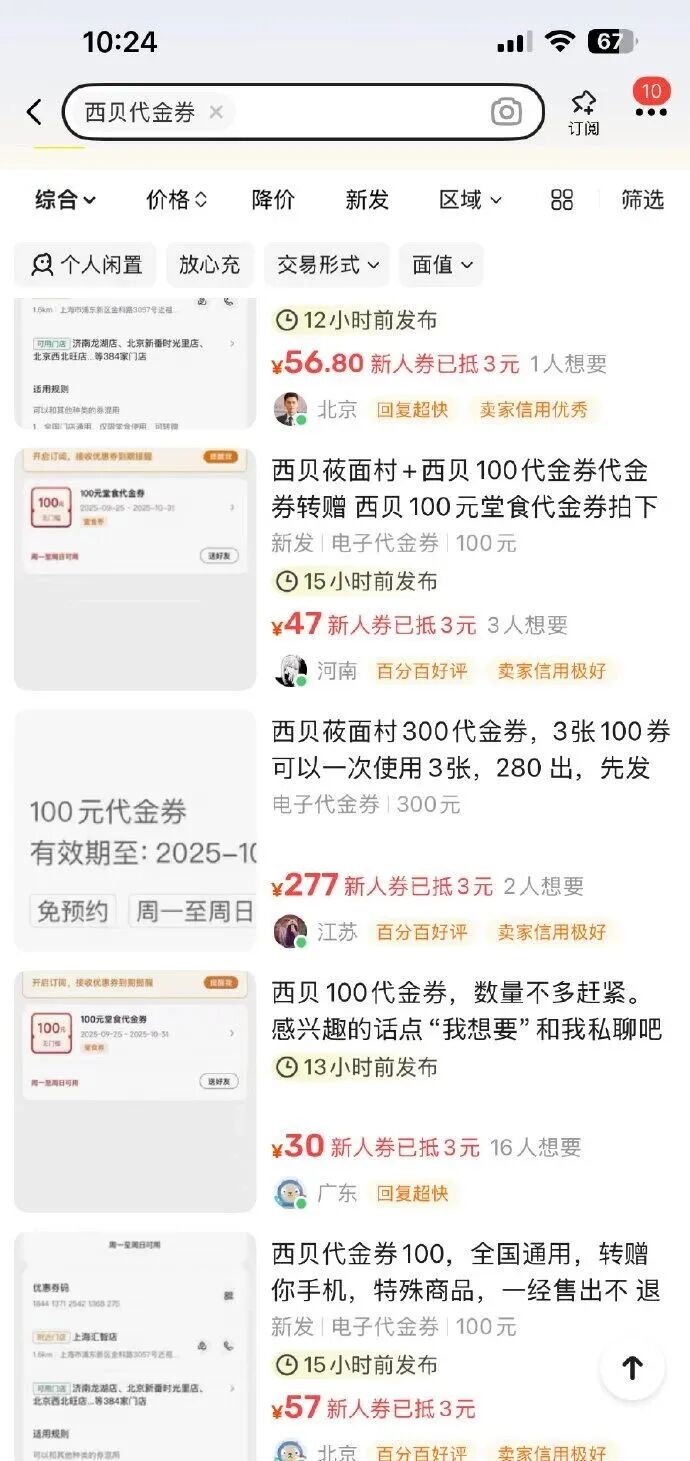Image resolution: width=690 pixels, height=1461 pixels.
Task: Sort by 新发 listings
Action: point(367,200)
